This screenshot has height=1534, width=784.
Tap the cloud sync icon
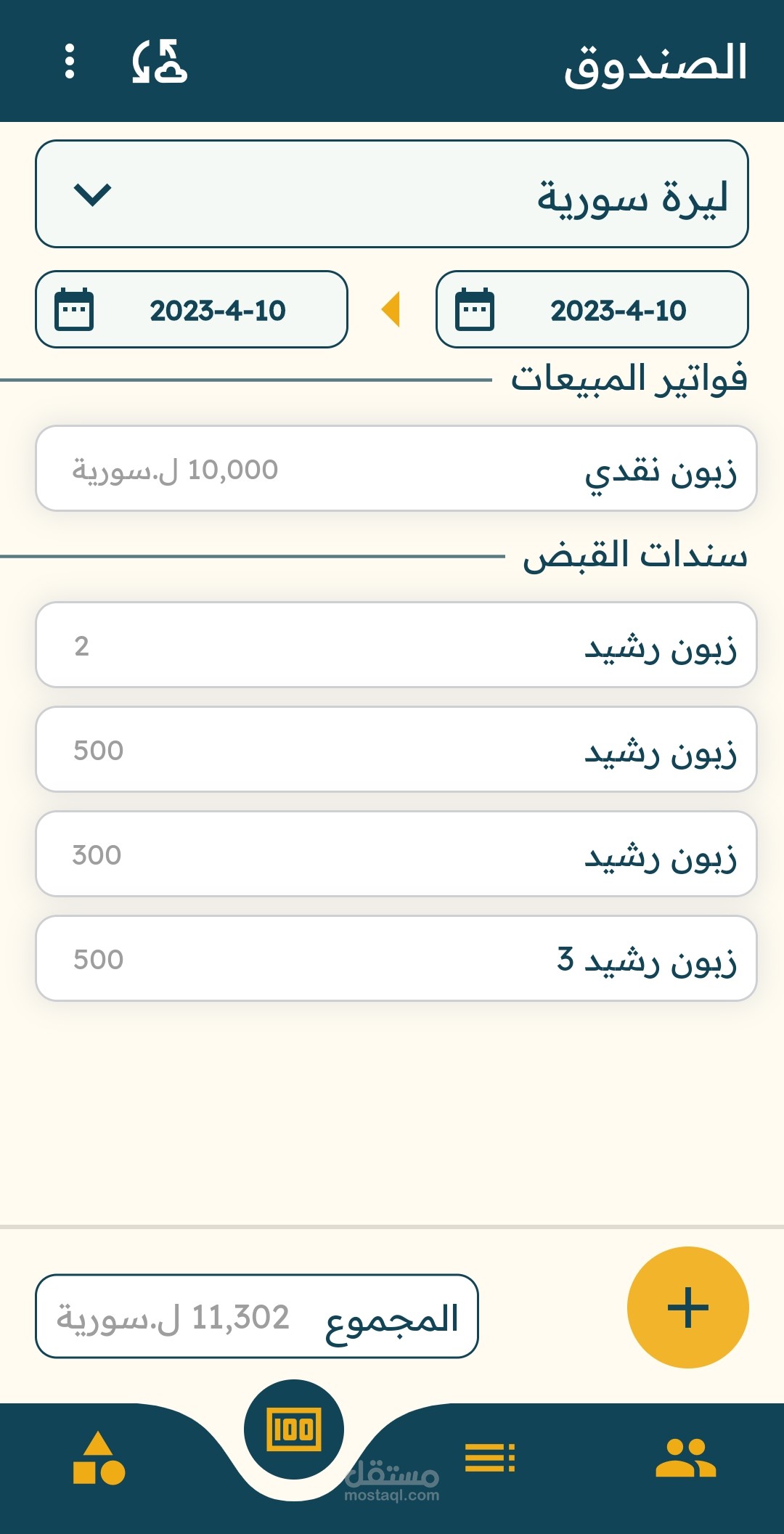160,61
